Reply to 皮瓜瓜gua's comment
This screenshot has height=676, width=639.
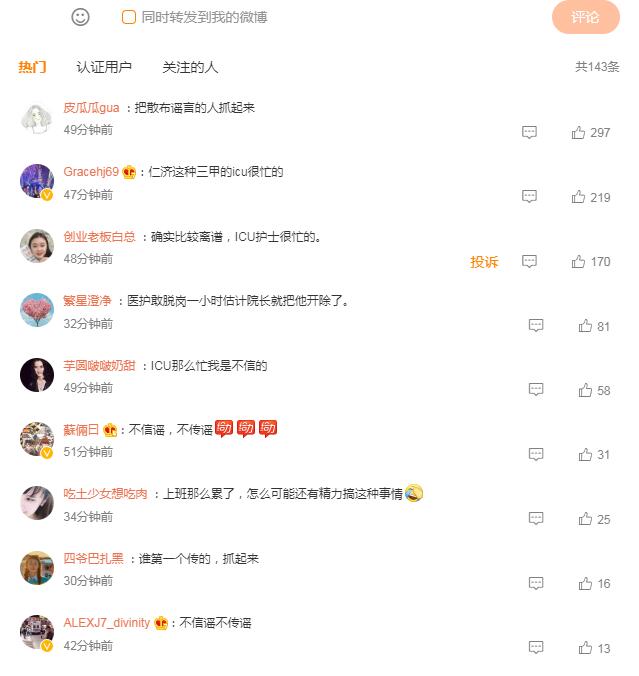530,132
